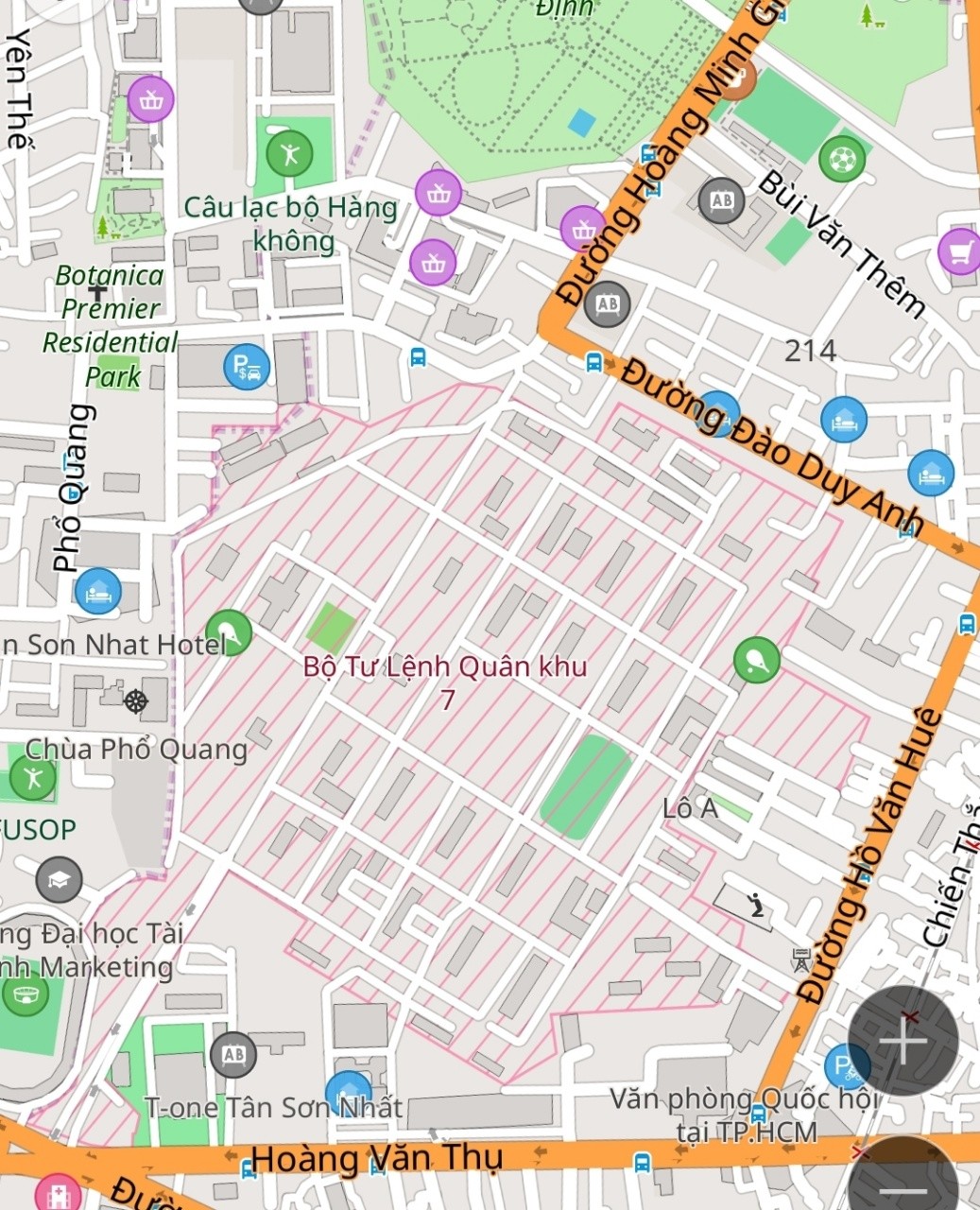This screenshot has height=1210, width=980.
Task: Zoom out of the map
Action: [x=903, y=1182]
